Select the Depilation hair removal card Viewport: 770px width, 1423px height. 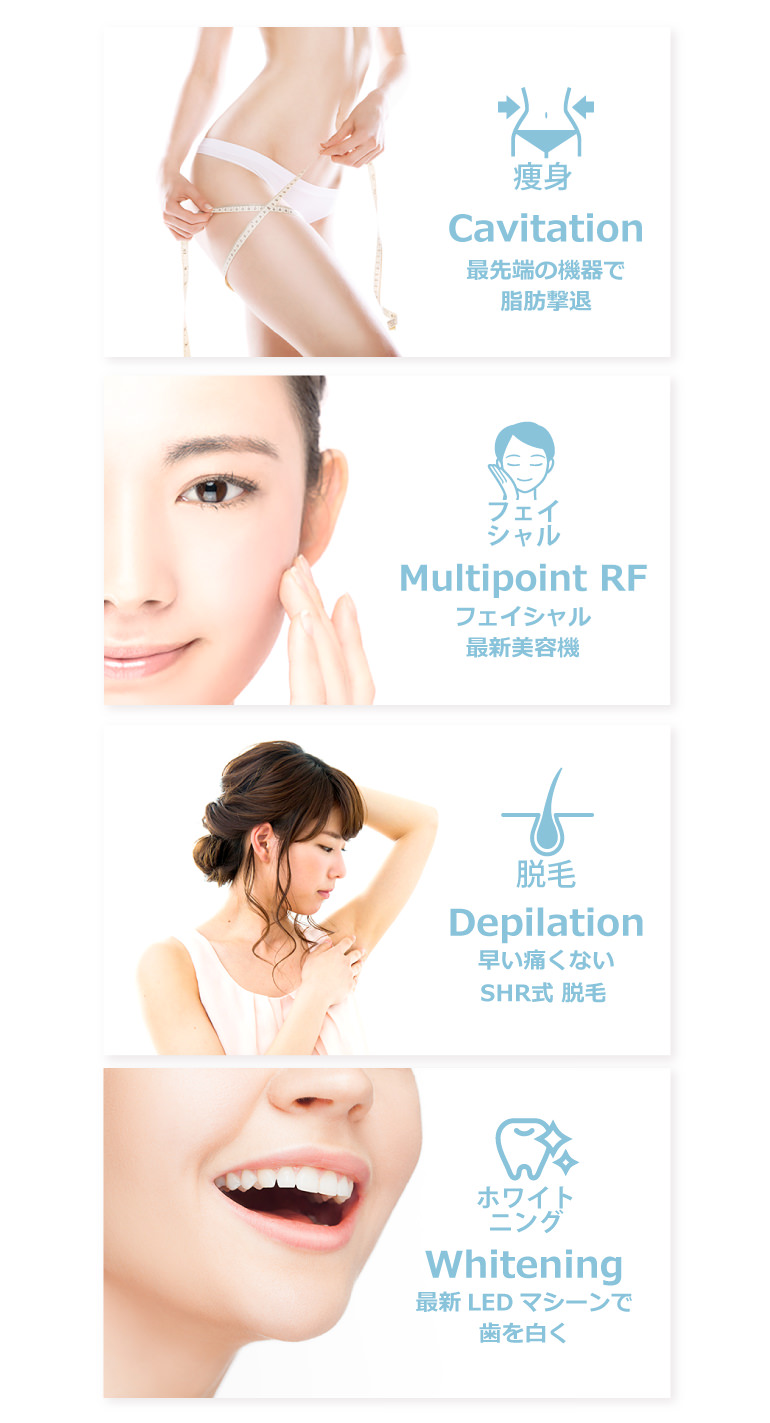click(386, 889)
